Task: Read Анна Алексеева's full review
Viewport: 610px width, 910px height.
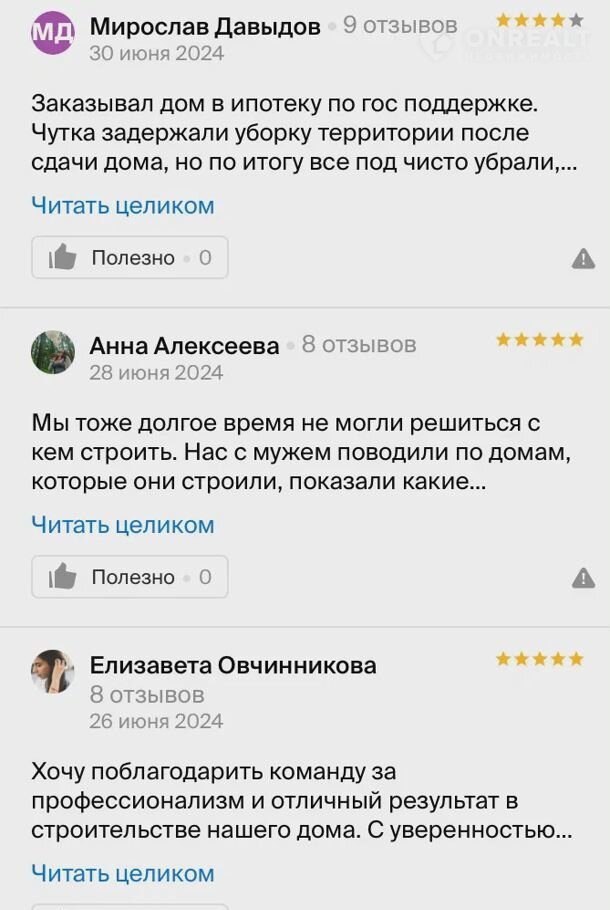Action: (x=122, y=525)
